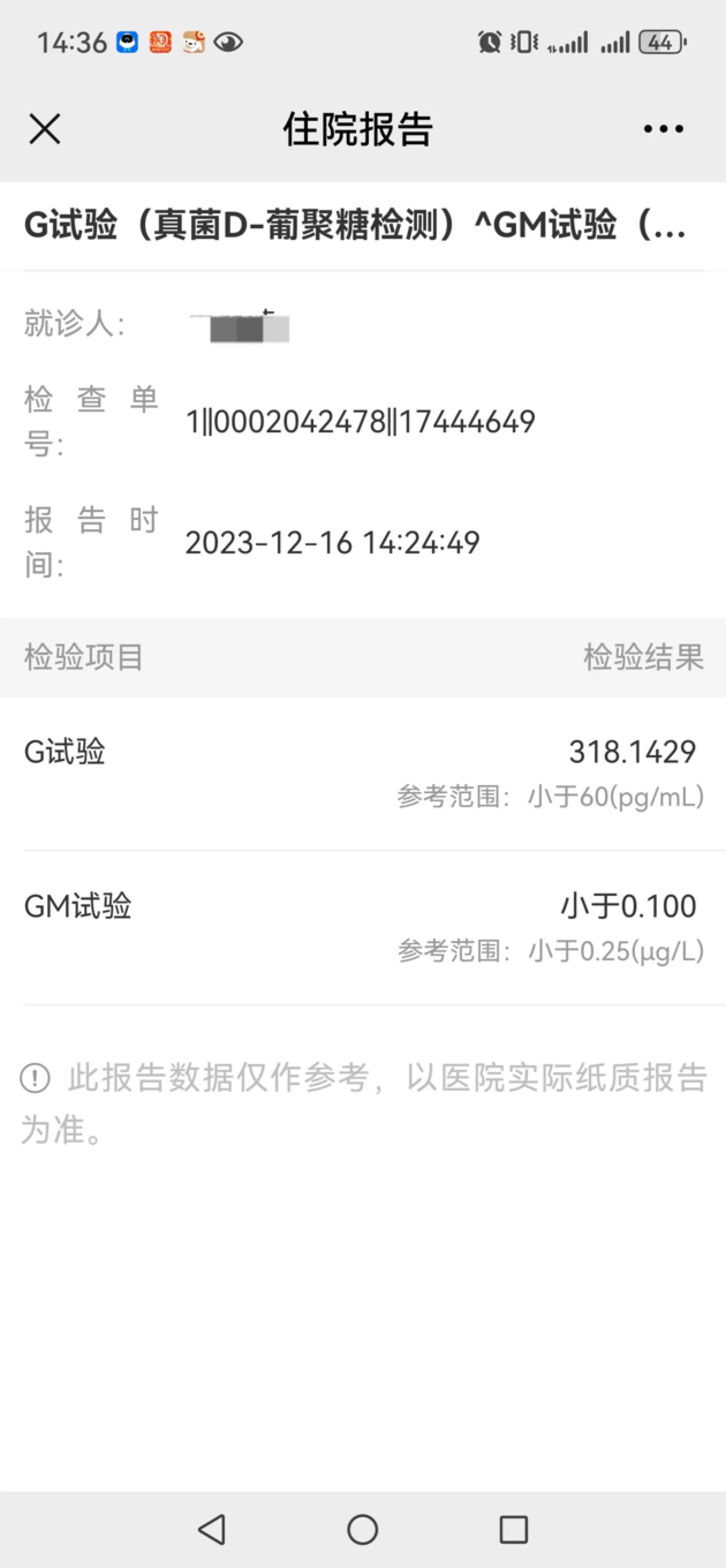Open the recent apps view
Viewport: 726px width, 1568px height.
click(513, 1529)
